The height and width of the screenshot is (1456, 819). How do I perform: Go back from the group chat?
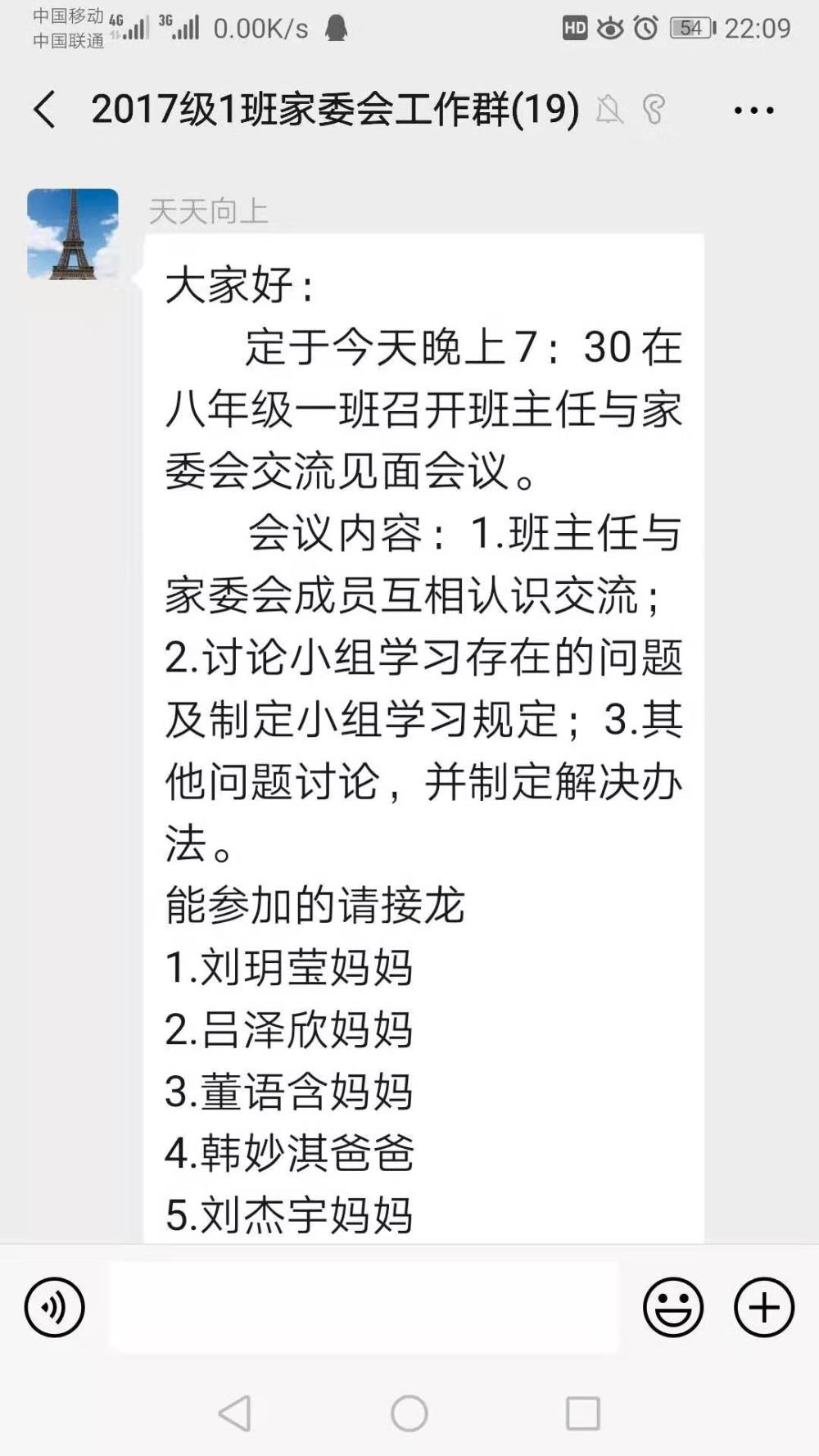point(45,110)
